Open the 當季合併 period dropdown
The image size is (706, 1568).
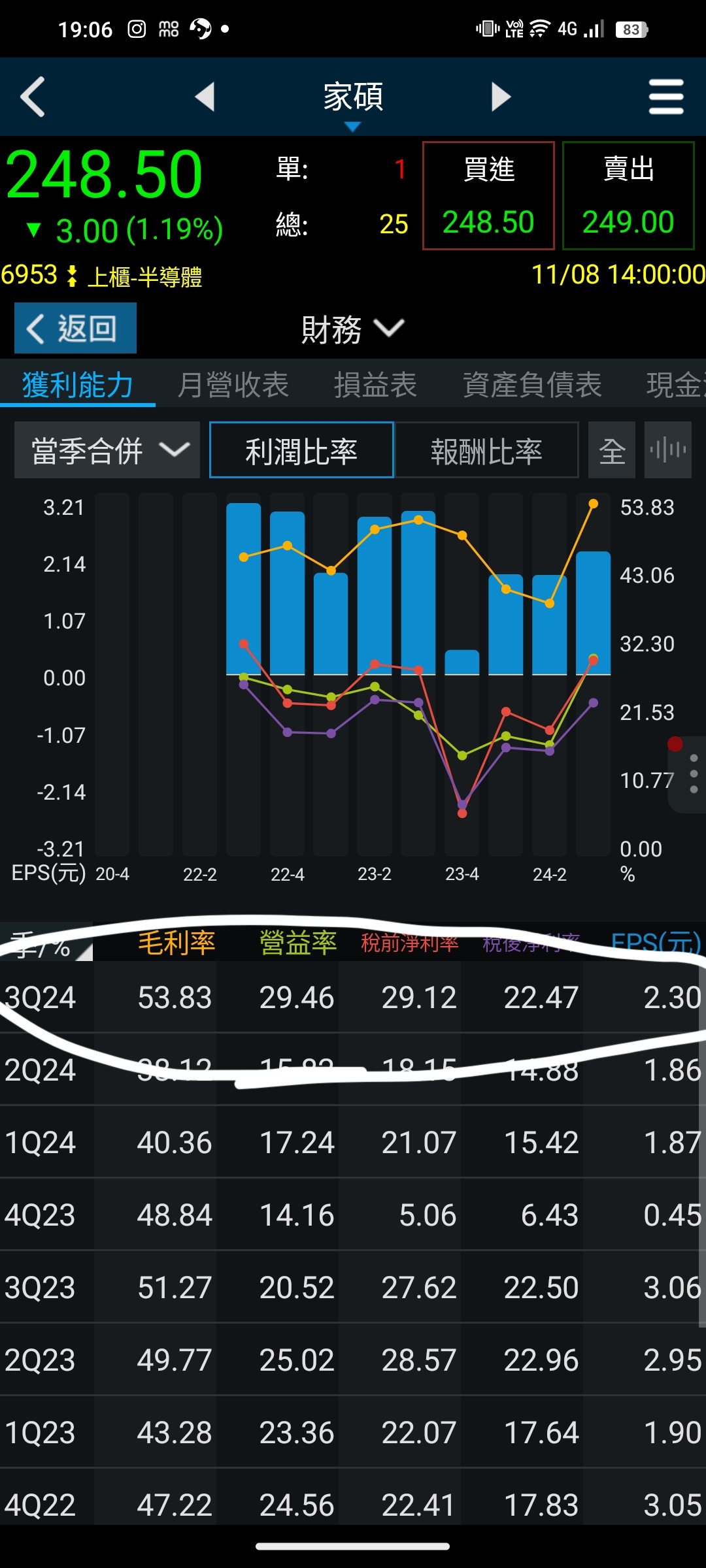tap(107, 450)
